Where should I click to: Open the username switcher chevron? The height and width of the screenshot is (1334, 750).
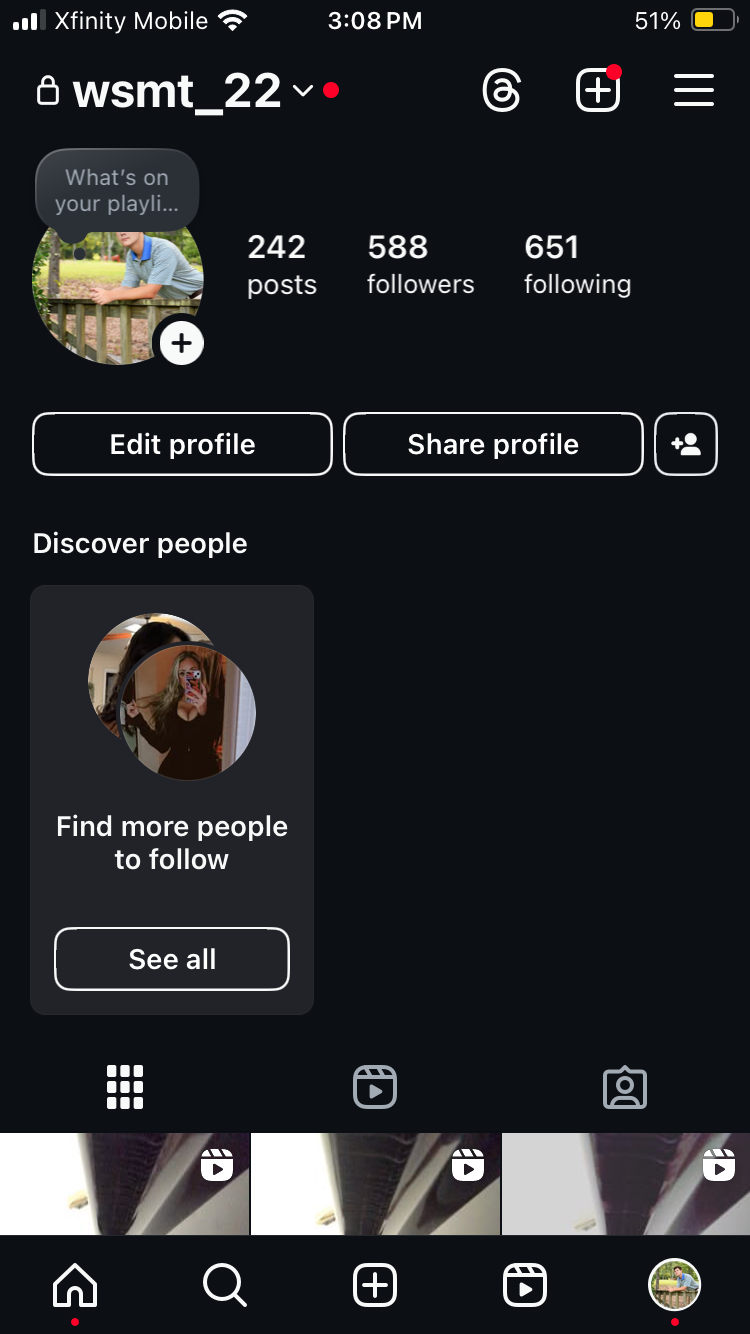coord(304,92)
